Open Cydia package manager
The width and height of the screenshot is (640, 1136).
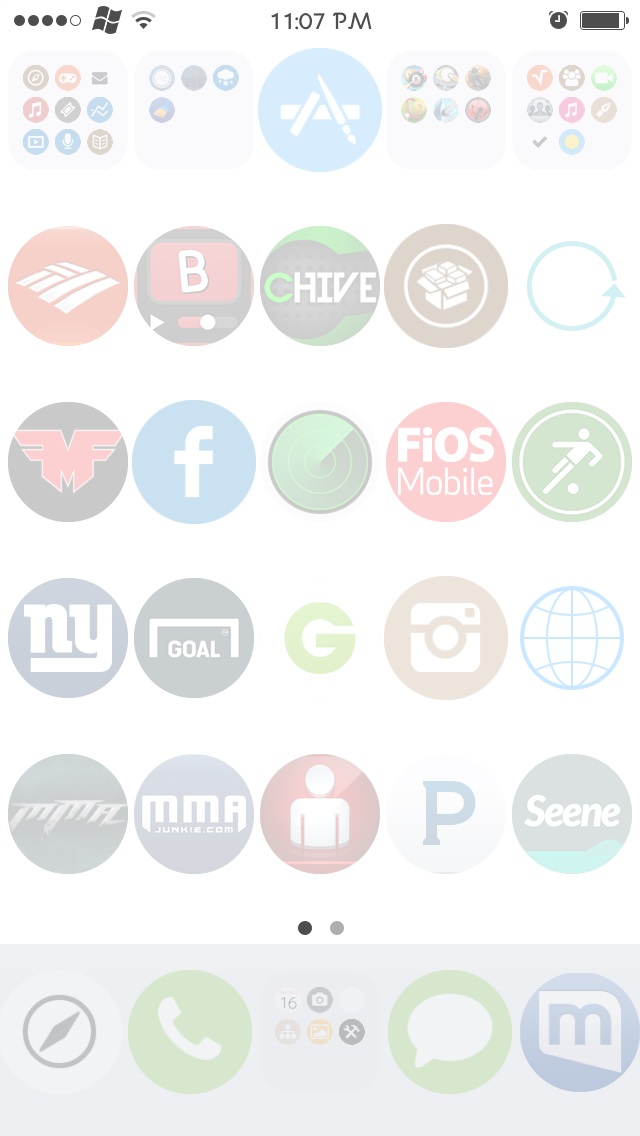click(446, 286)
